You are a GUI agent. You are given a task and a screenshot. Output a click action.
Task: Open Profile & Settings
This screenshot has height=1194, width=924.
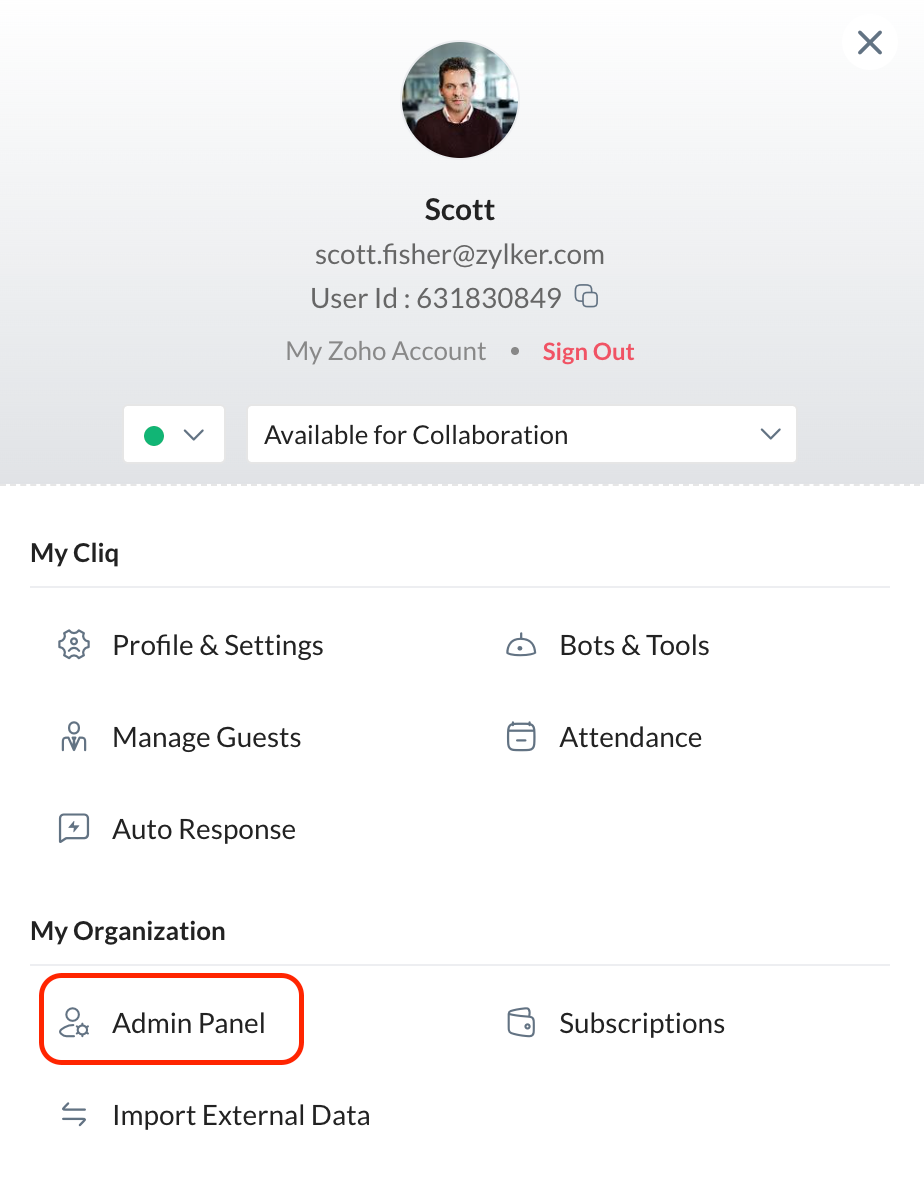pyautogui.click(x=217, y=645)
